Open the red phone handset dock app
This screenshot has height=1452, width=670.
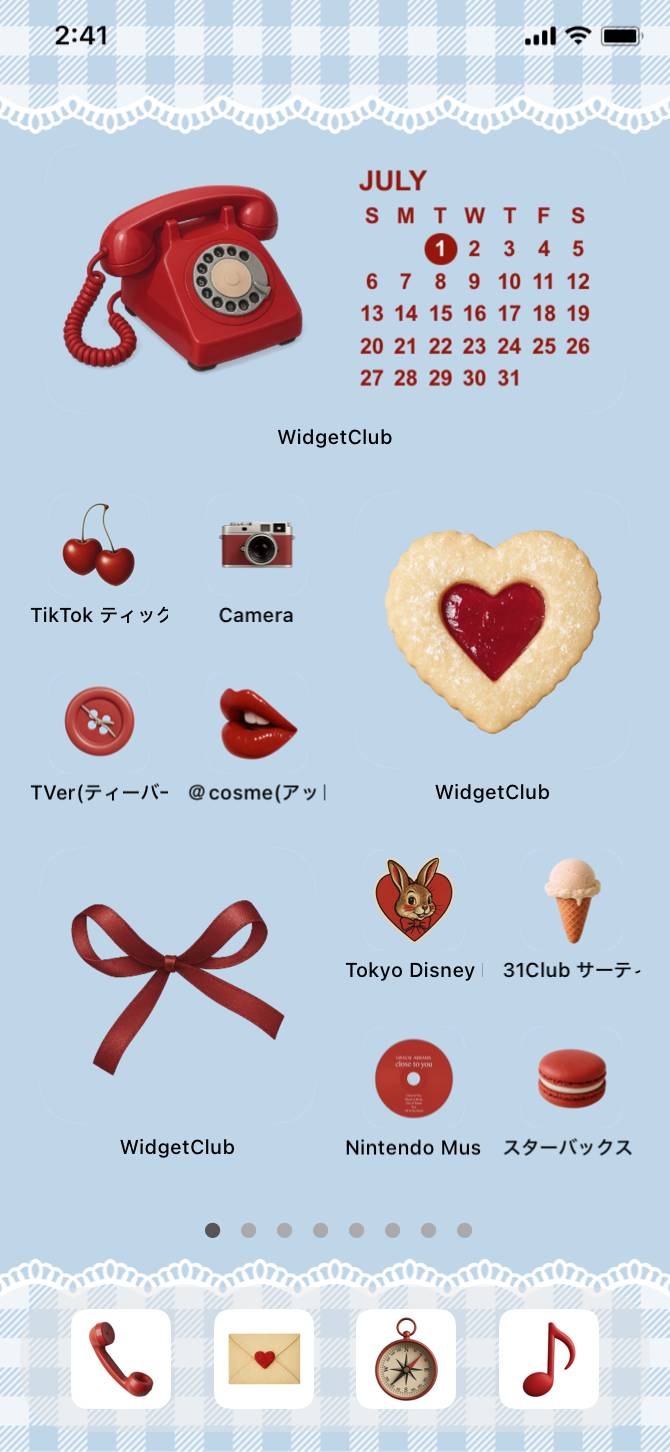(121, 1359)
